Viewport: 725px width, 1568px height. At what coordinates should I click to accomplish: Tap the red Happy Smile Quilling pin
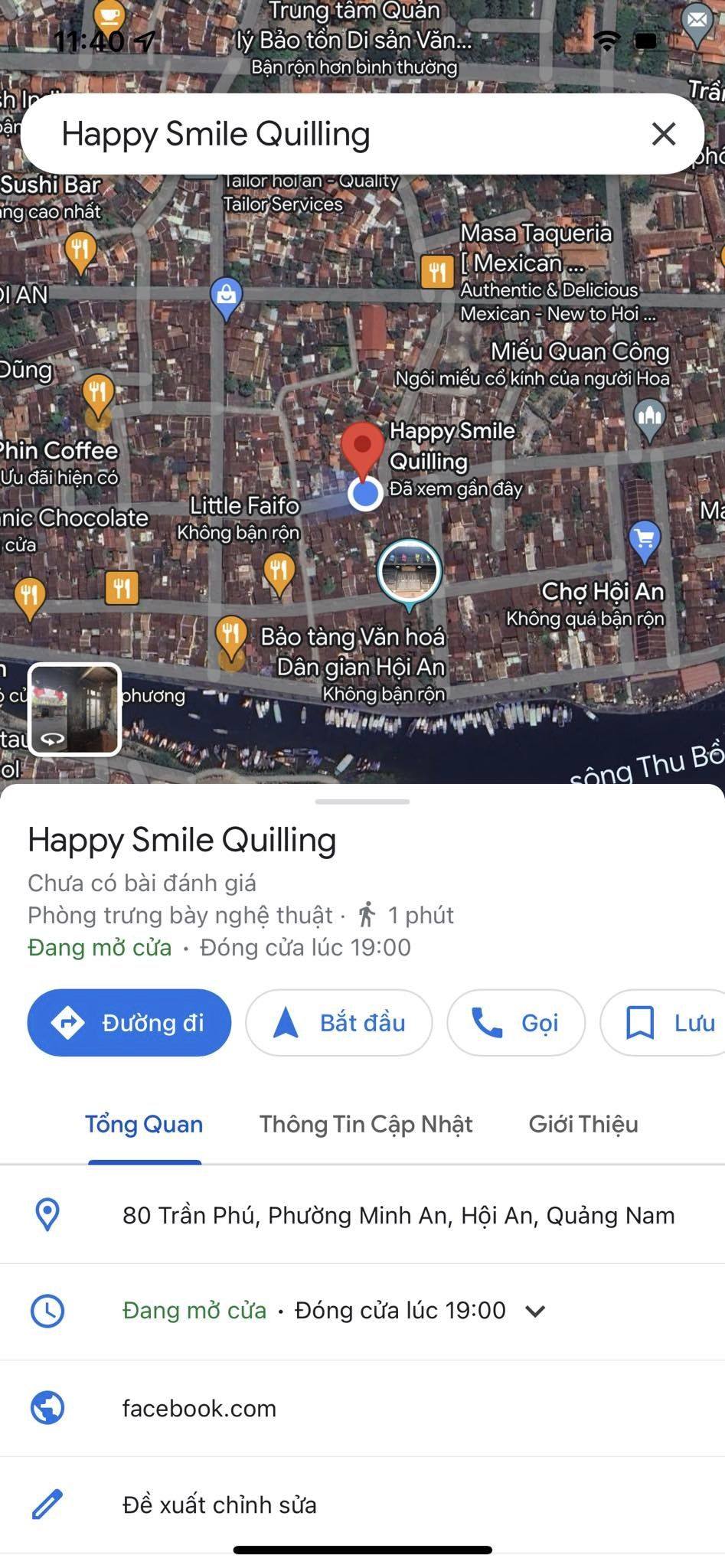click(x=362, y=448)
